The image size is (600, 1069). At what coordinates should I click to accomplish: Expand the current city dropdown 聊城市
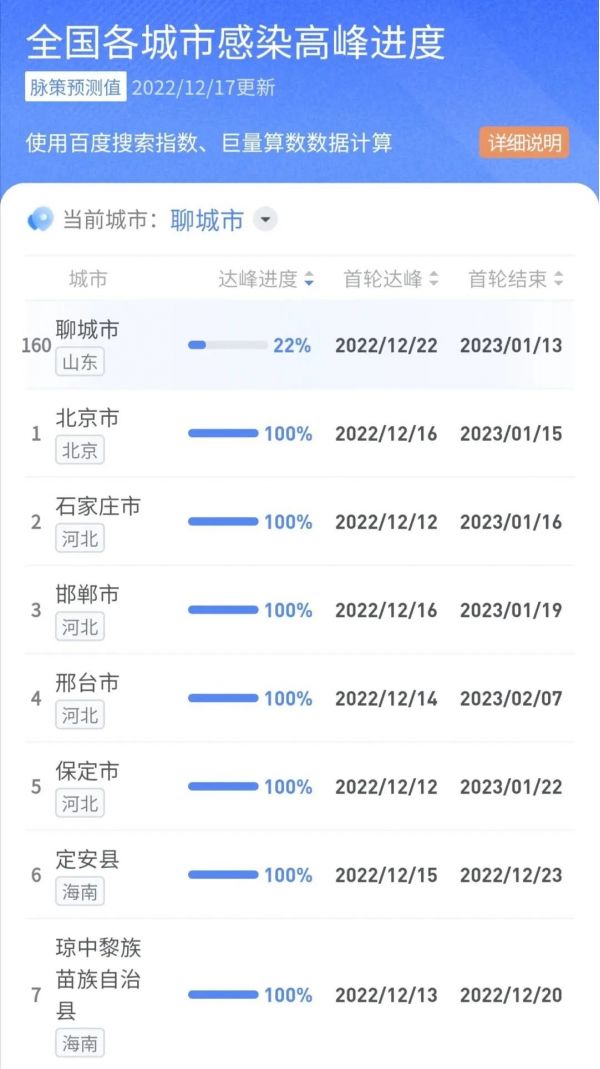tap(265, 219)
